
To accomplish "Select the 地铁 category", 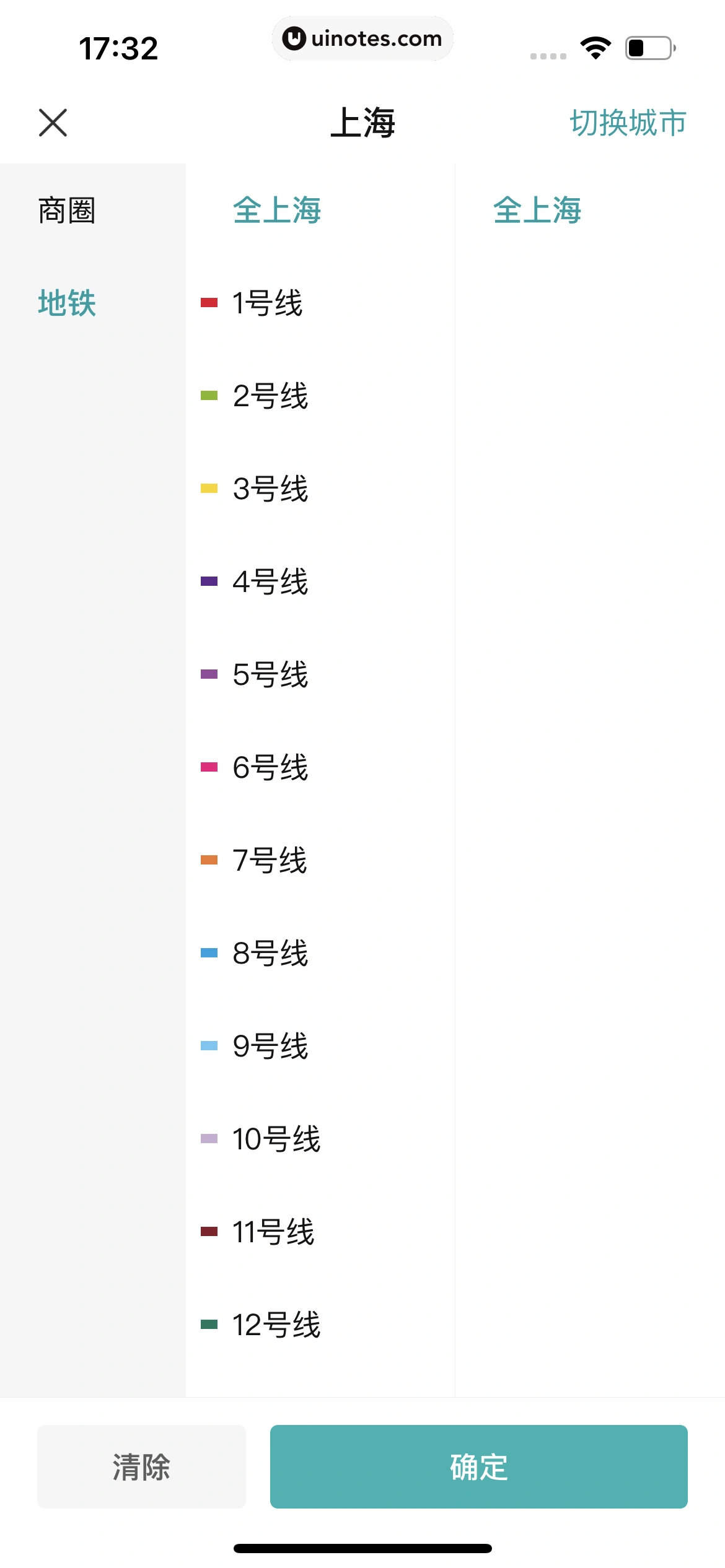I will tap(66, 303).
